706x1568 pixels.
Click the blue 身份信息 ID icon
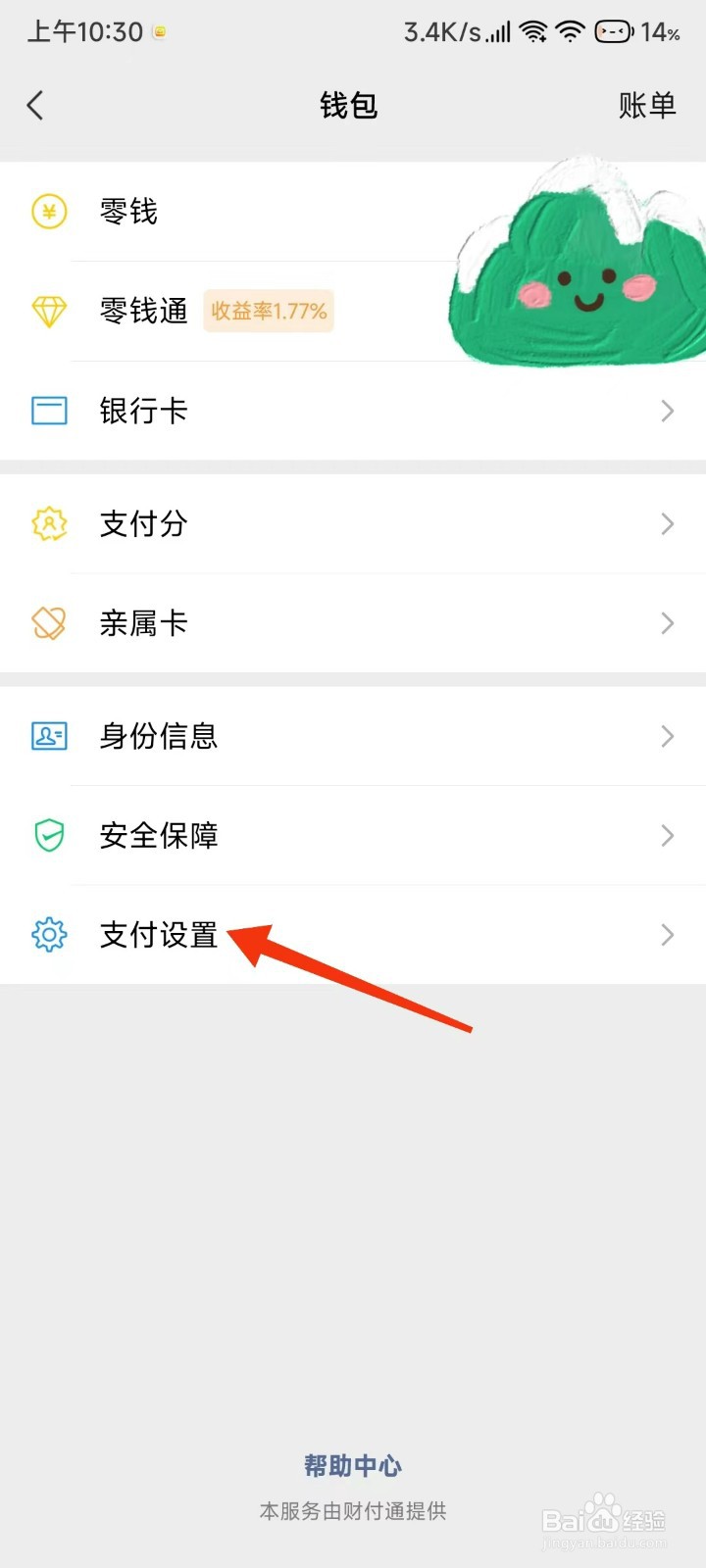[x=48, y=736]
